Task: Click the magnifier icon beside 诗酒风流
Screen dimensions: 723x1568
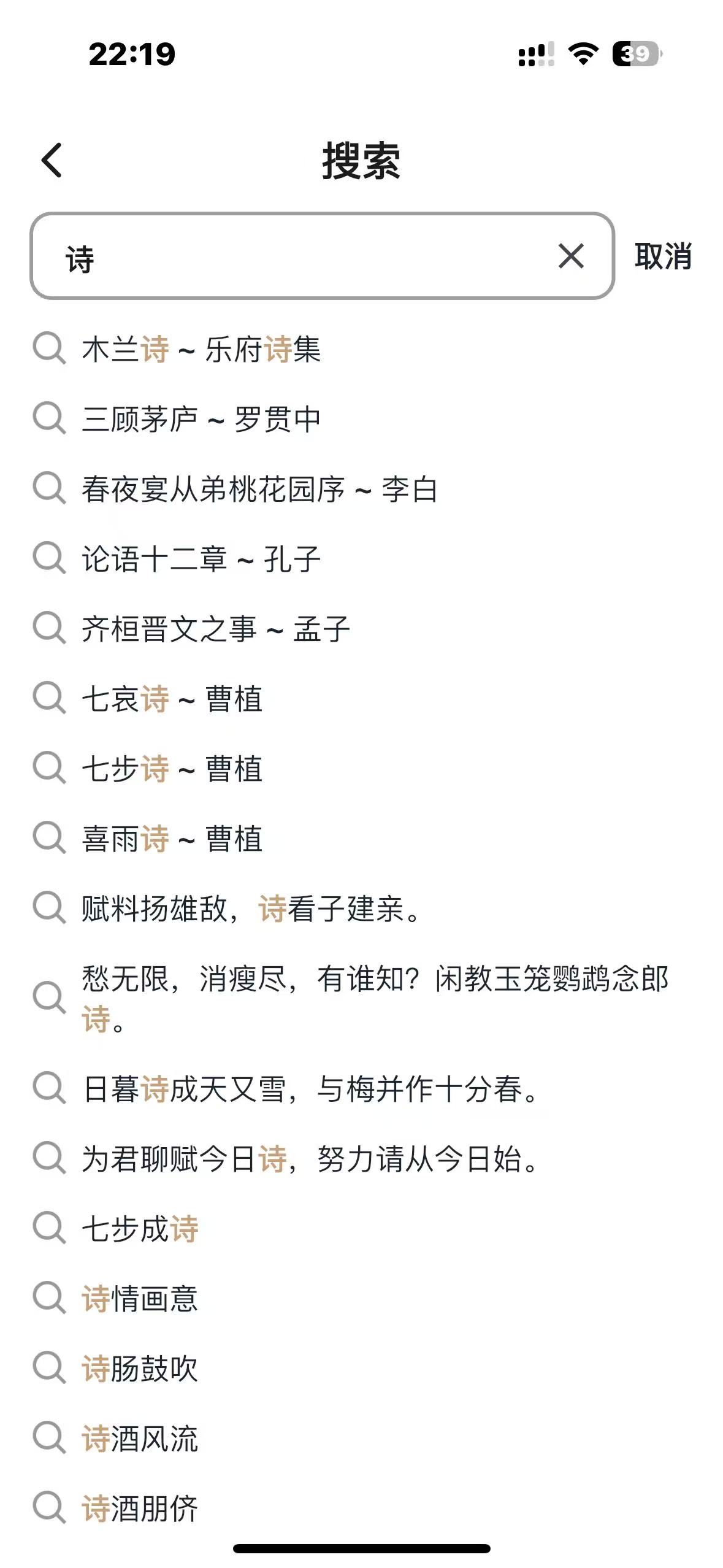Action: pyautogui.click(x=51, y=1436)
